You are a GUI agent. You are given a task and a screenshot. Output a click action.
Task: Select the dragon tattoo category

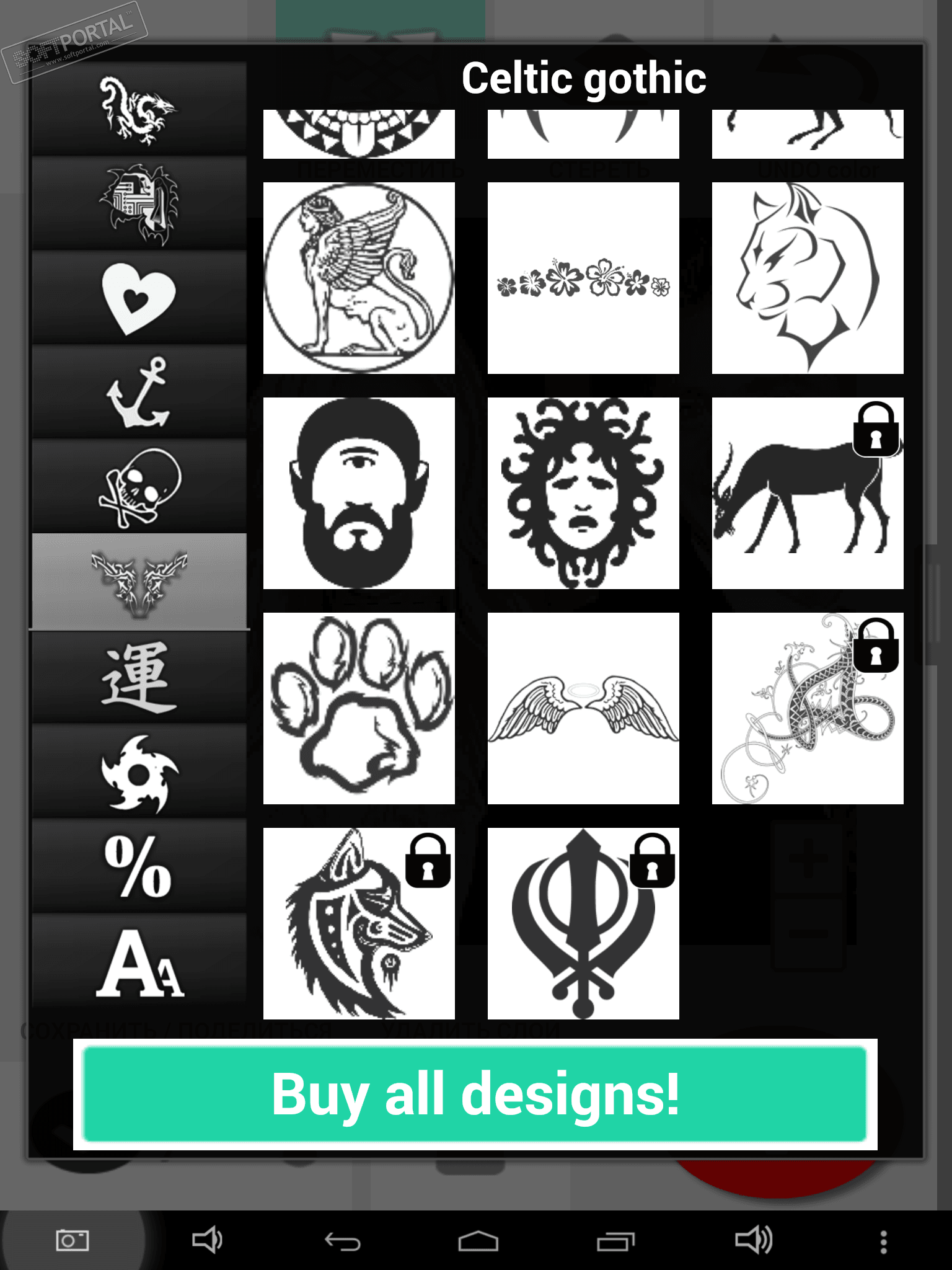pos(139,110)
